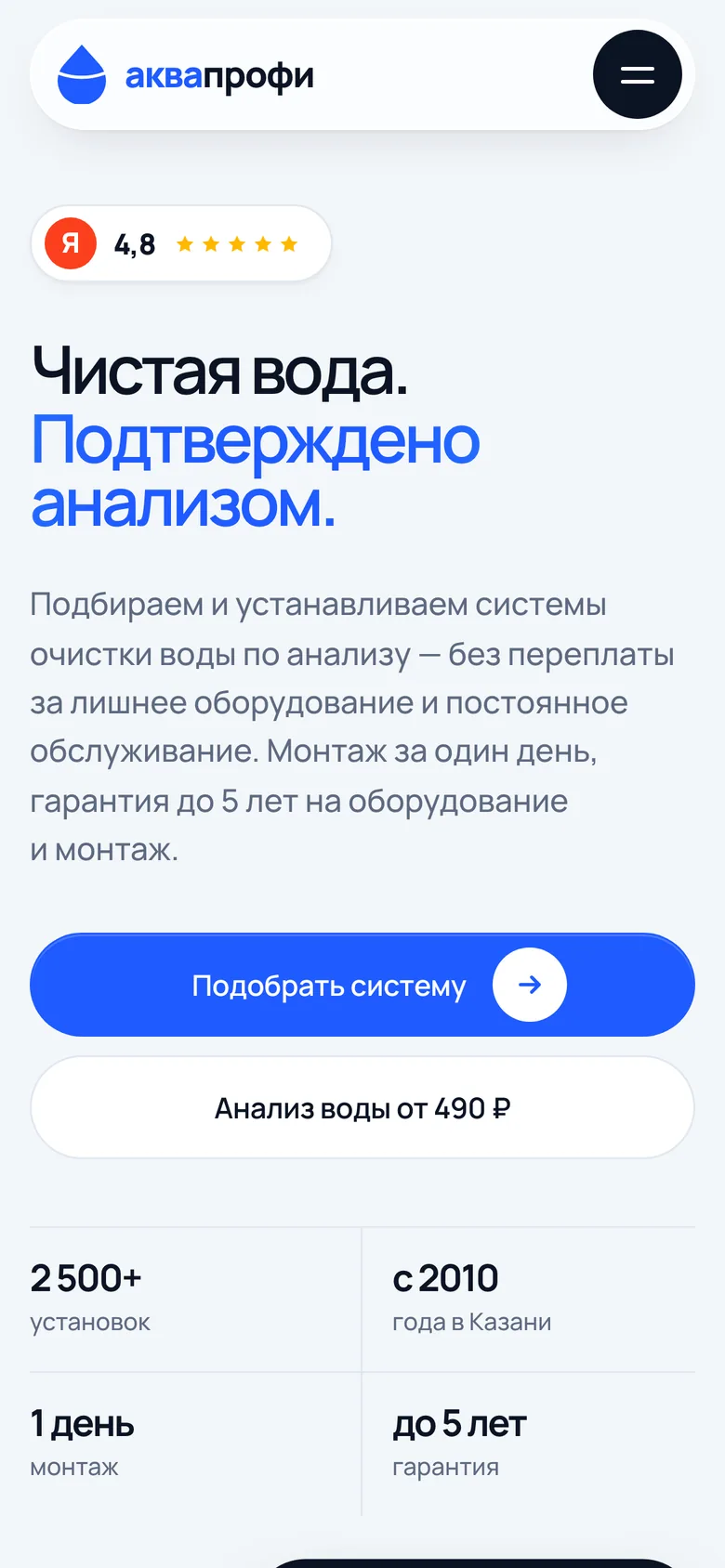Image resolution: width=725 pixels, height=1568 pixels.
Task: Go to homepage via аквапрофи logo
Action: point(186,74)
